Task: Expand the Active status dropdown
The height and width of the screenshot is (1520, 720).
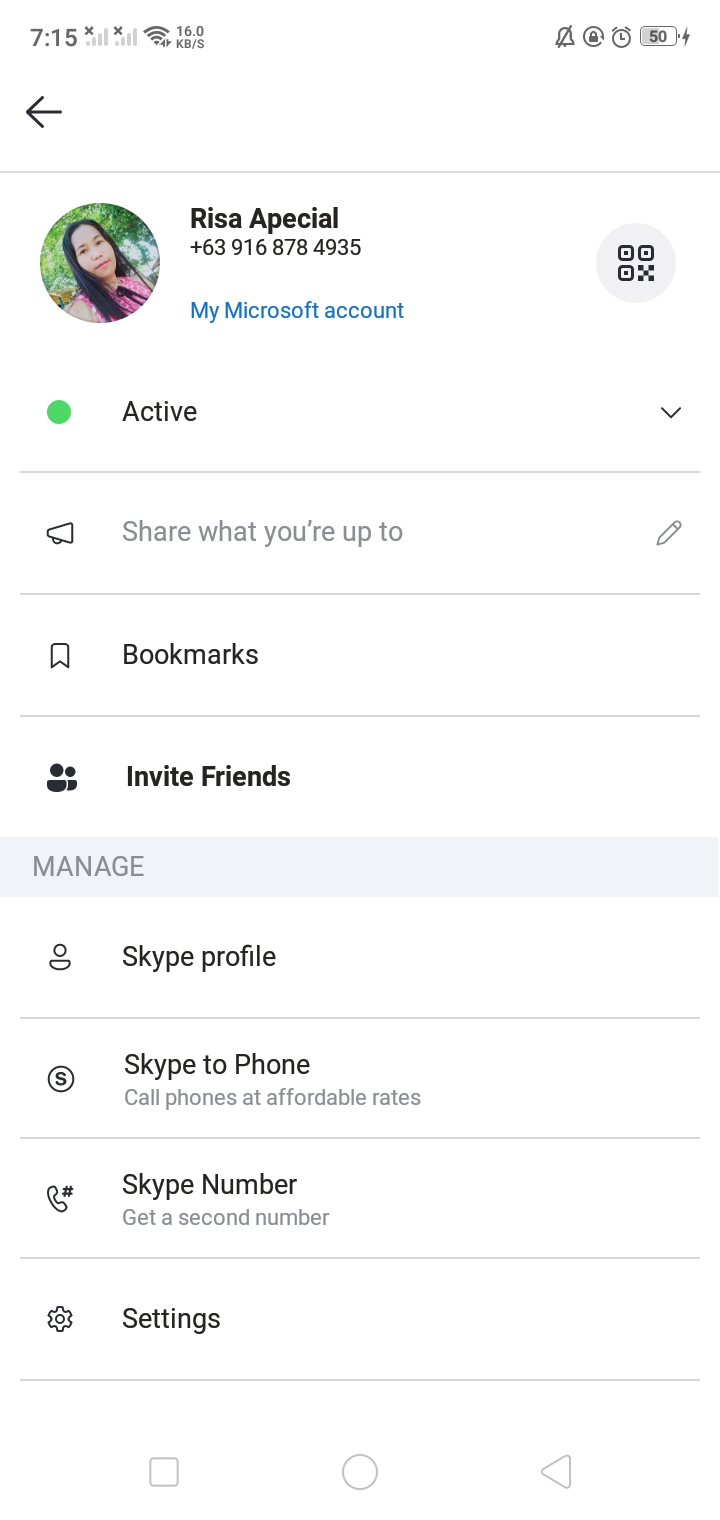Action: click(360, 412)
